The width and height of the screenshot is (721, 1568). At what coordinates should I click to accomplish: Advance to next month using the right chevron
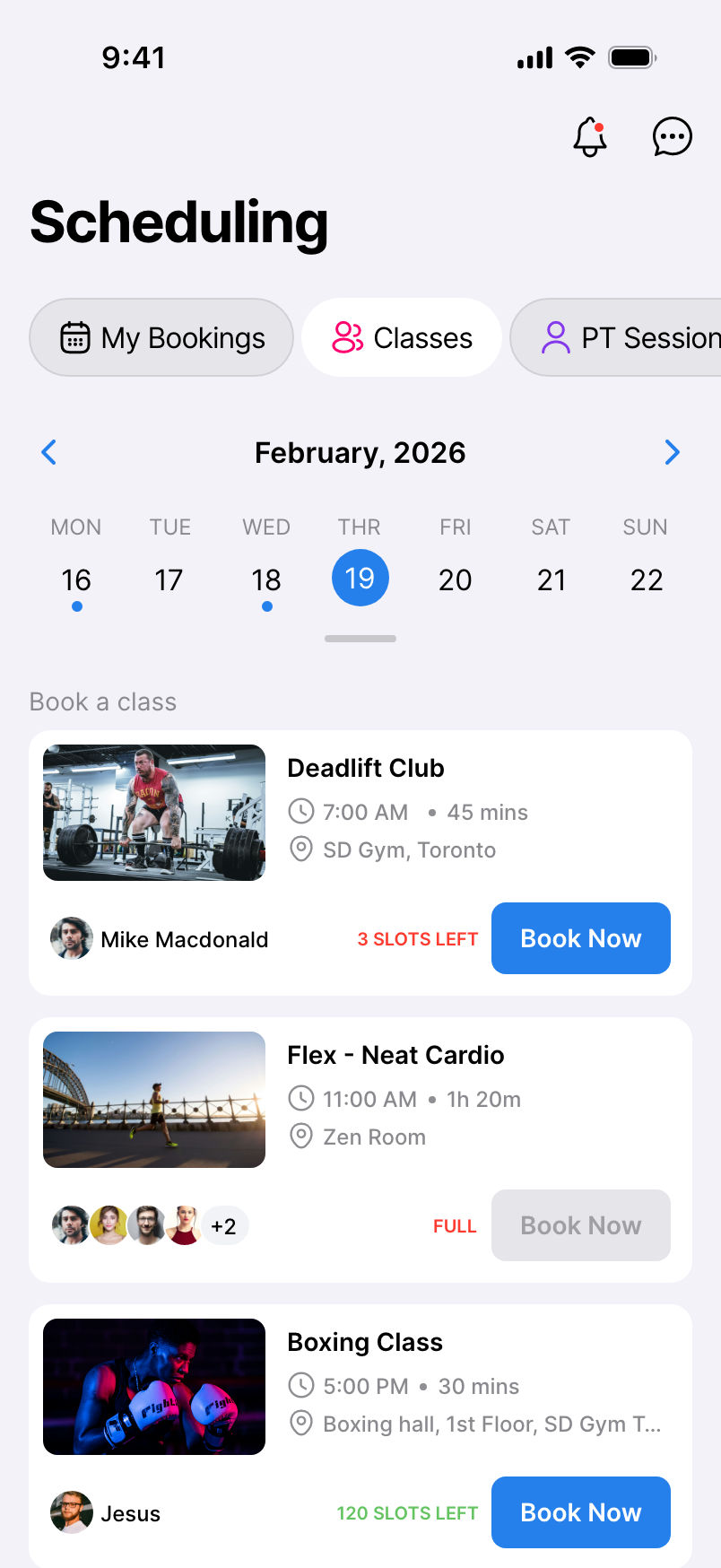[673, 452]
